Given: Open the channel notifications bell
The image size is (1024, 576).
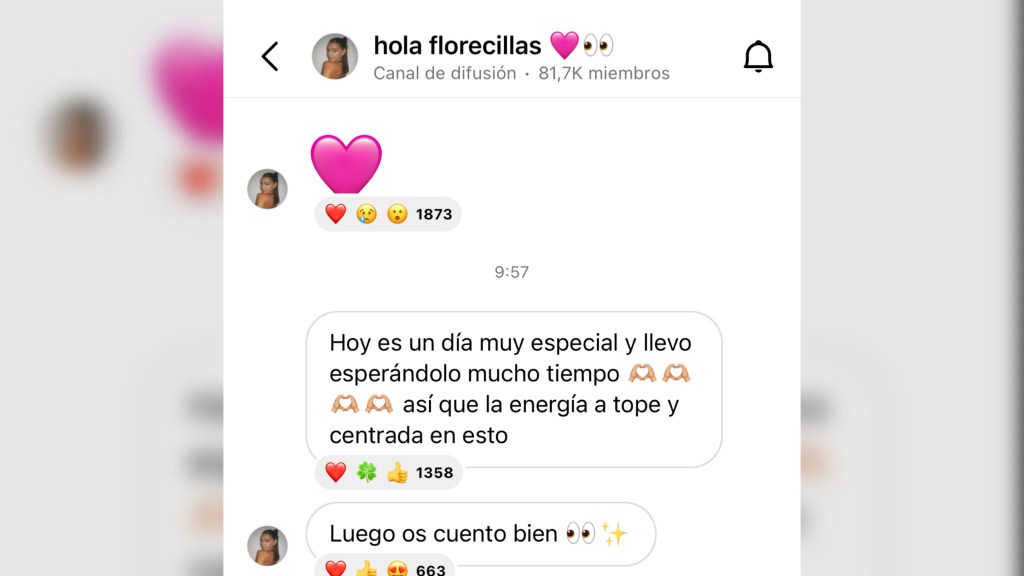Looking at the screenshot, I should click(758, 57).
